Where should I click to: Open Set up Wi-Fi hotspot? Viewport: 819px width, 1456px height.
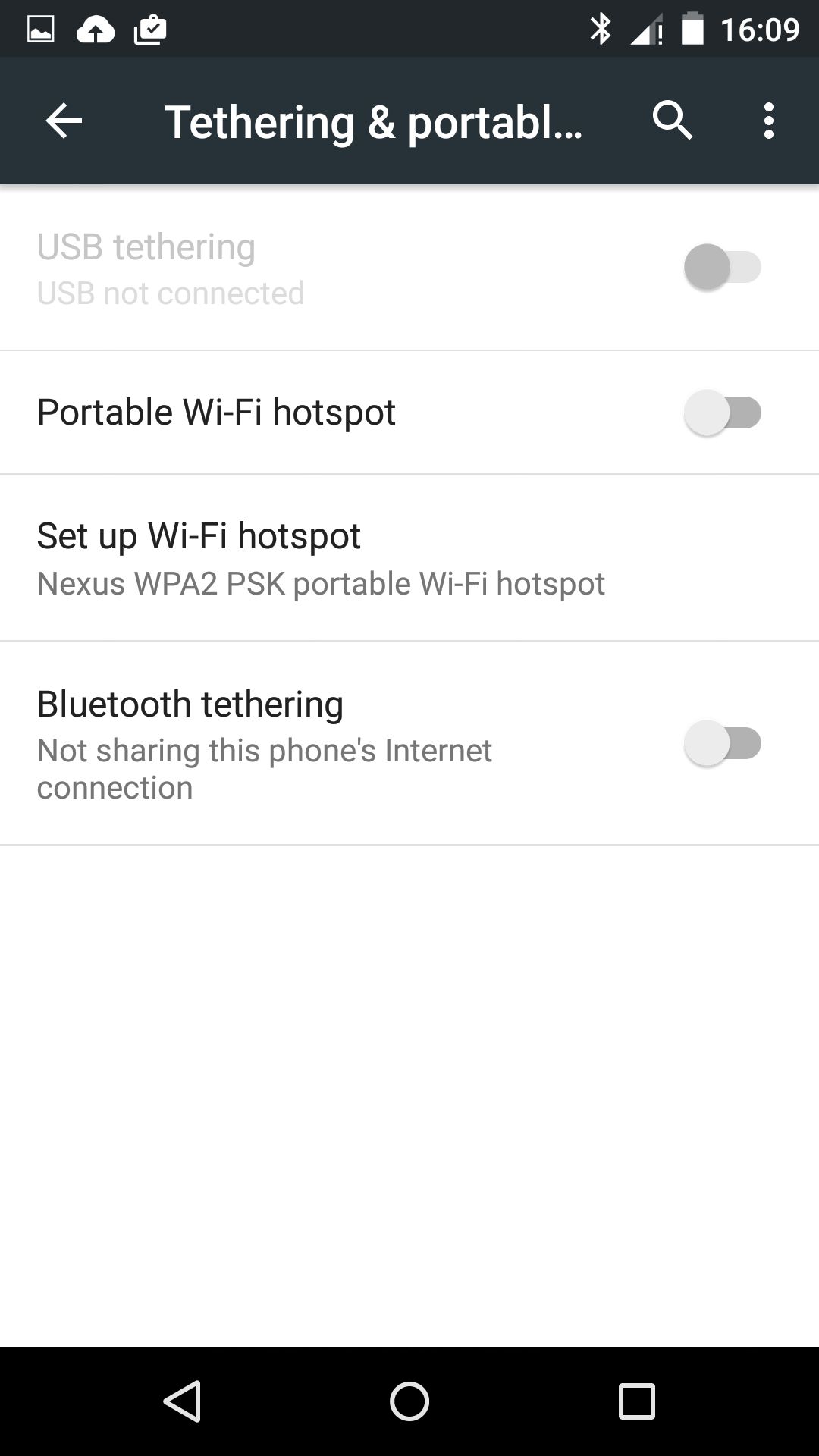pos(409,558)
